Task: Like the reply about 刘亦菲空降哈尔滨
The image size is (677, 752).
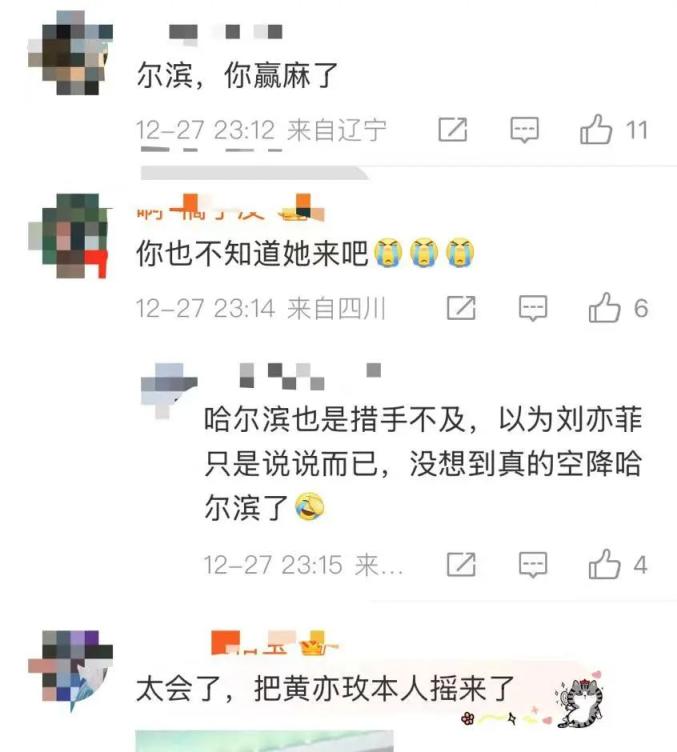Action: 604,565
